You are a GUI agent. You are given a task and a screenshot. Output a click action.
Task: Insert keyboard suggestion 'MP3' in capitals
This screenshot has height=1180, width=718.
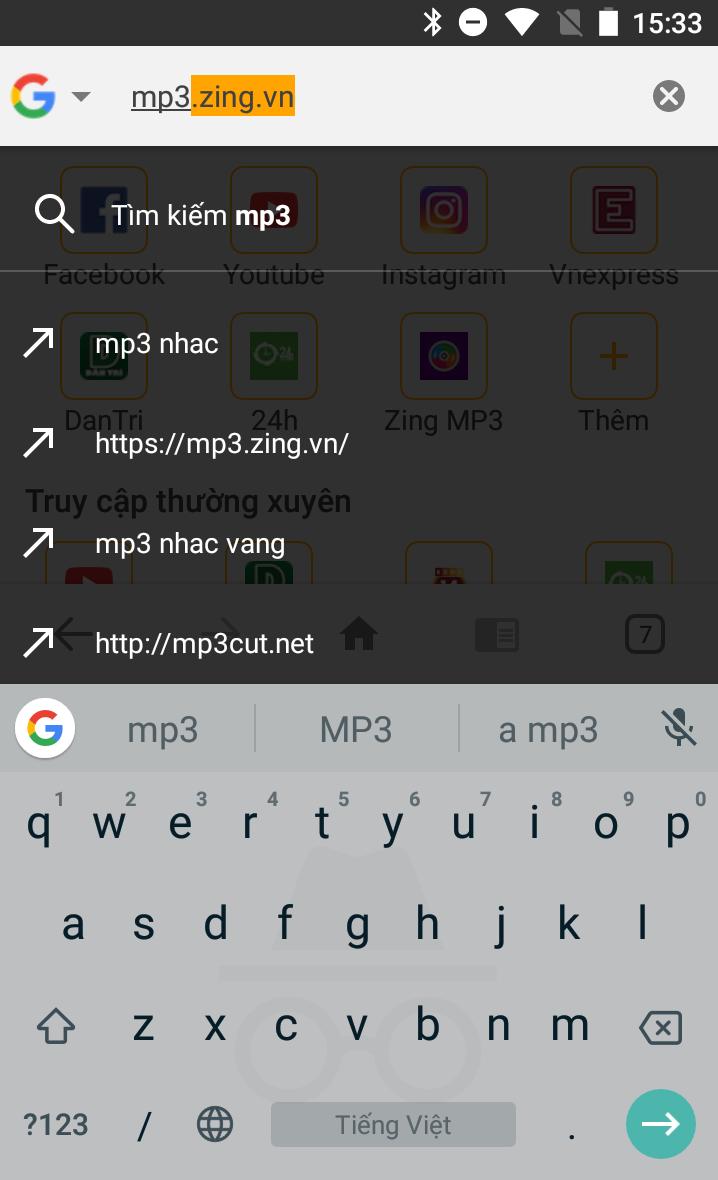[356, 730]
